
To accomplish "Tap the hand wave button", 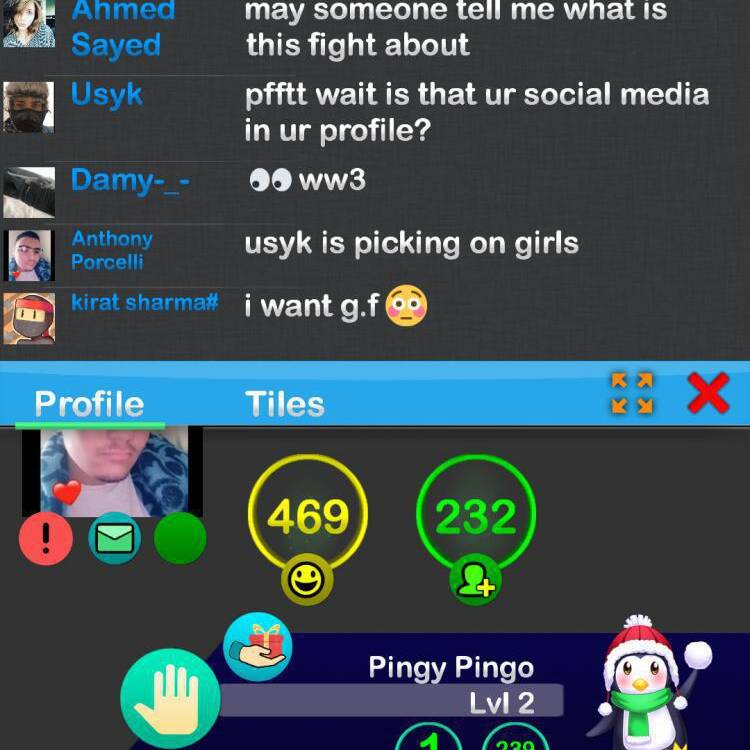I will tap(167, 698).
